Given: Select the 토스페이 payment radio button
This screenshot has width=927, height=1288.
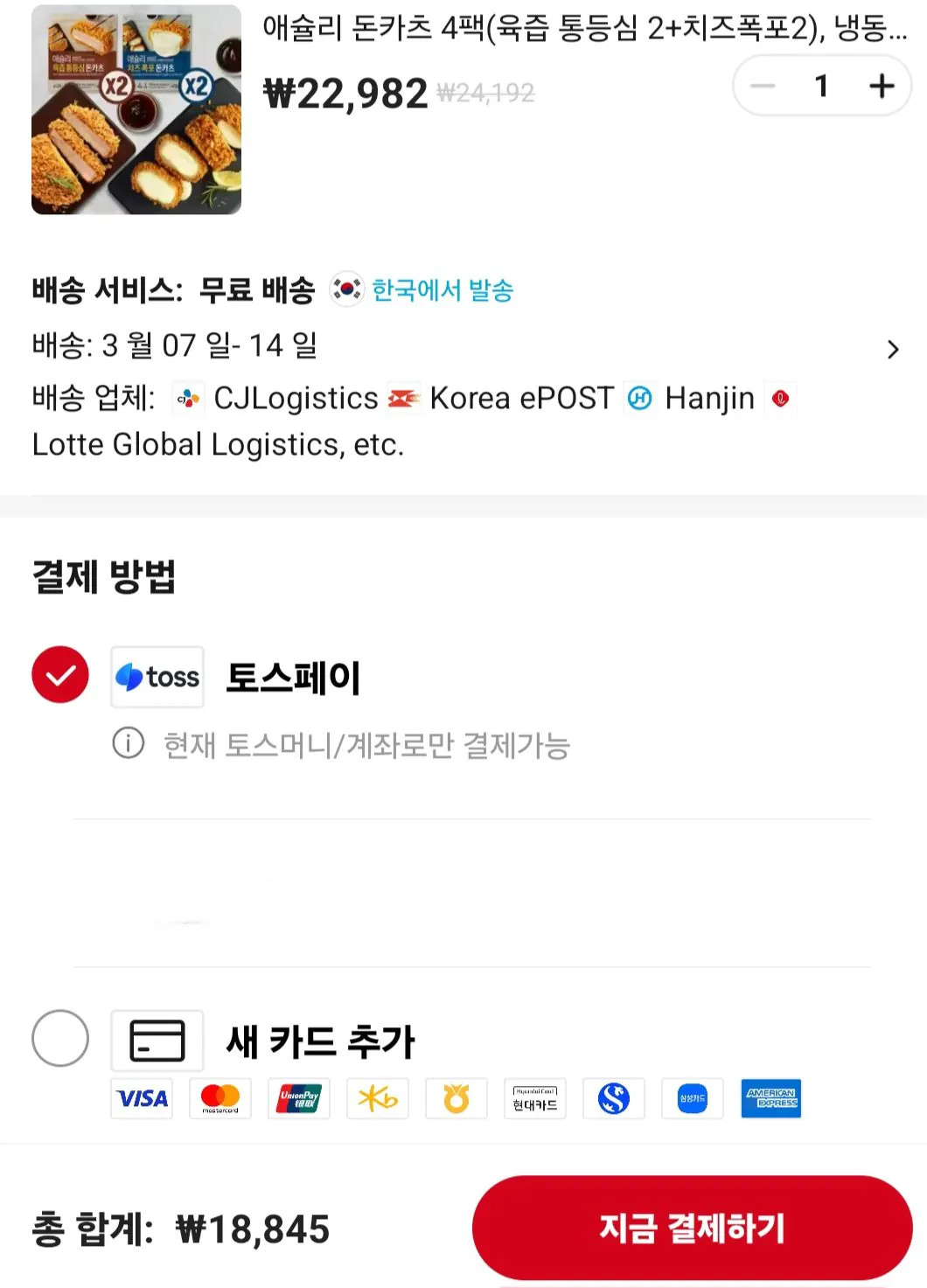Looking at the screenshot, I should [59, 674].
